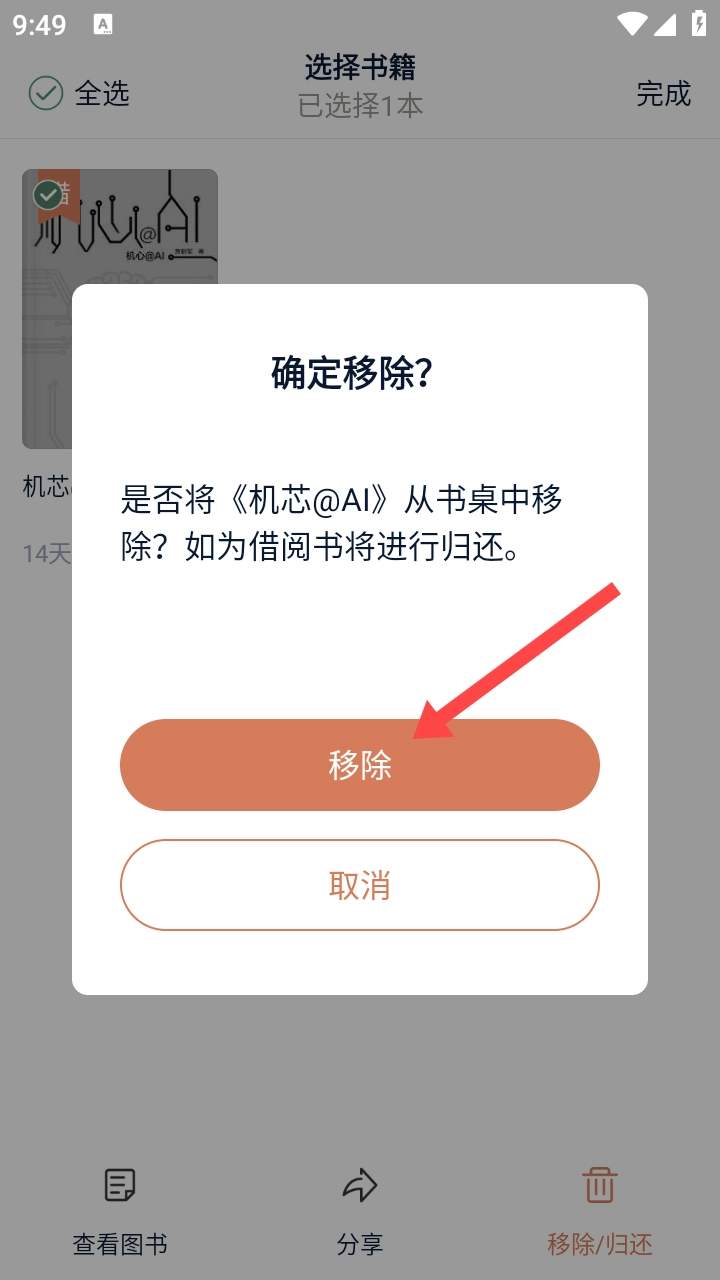Cancel removal with 取消
Viewport: 720px width, 1280px height.
pos(359,885)
